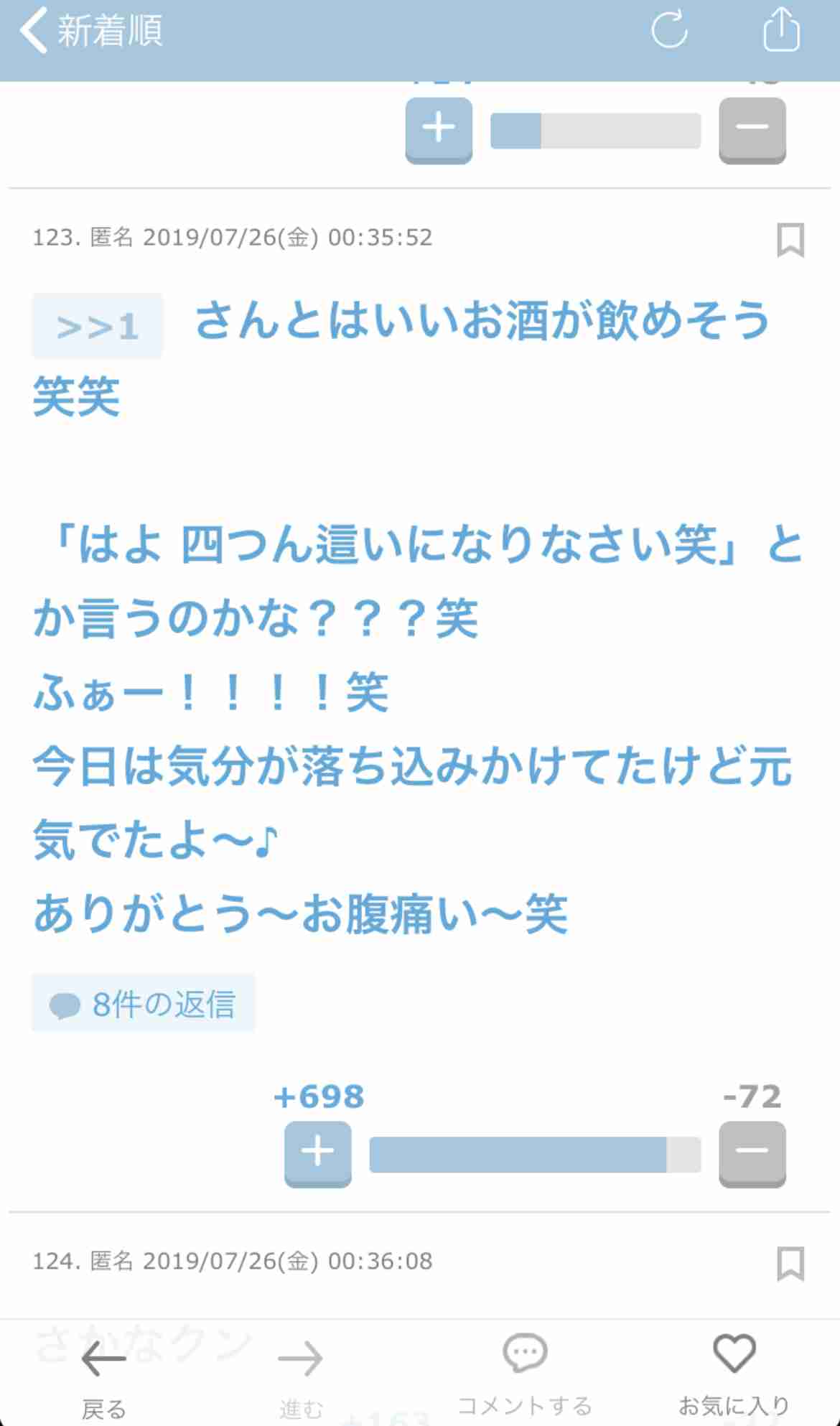Upvote comment 123 with plus button
840x1426 pixels.
pyautogui.click(x=318, y=1153)
